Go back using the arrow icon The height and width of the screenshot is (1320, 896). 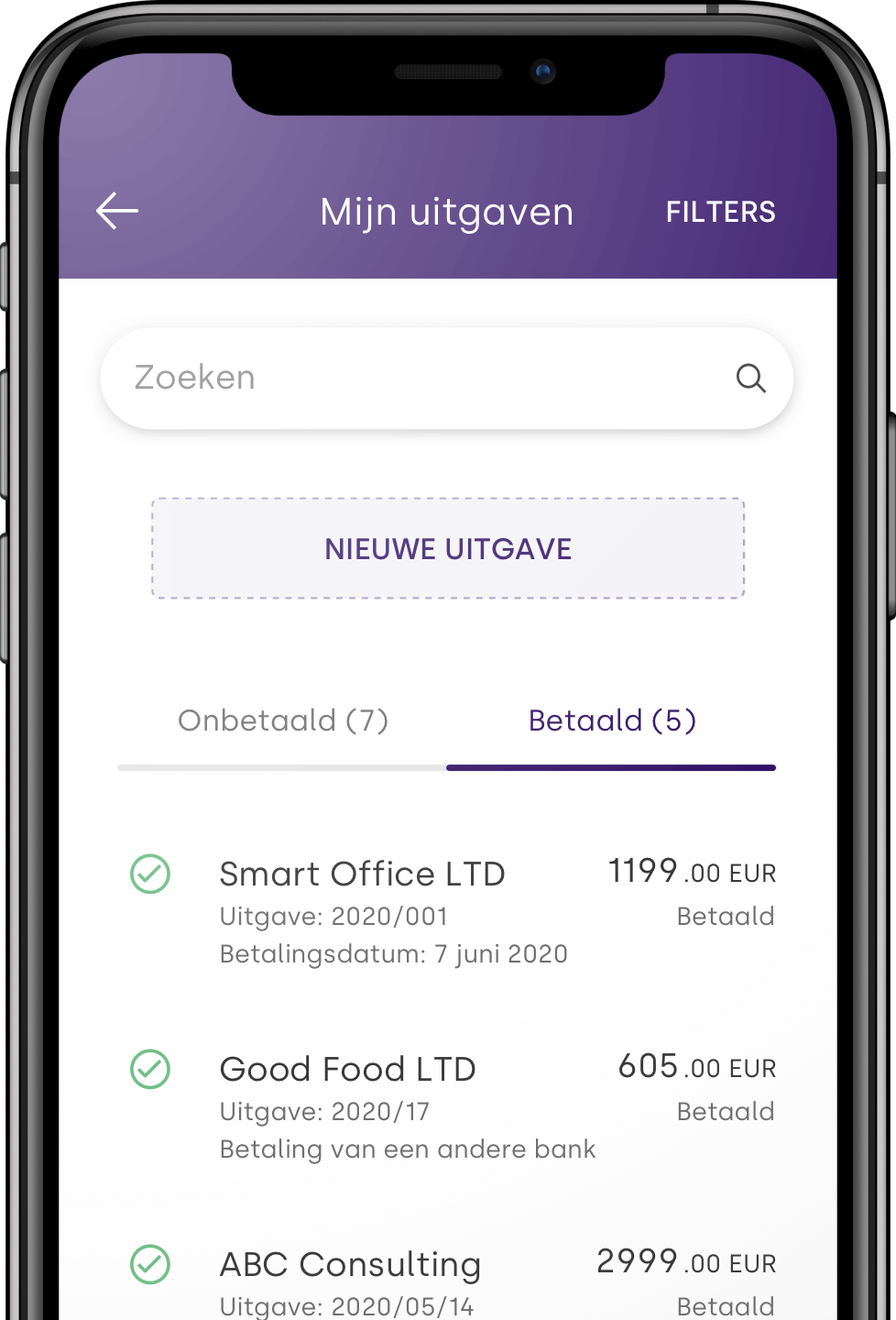117,211
